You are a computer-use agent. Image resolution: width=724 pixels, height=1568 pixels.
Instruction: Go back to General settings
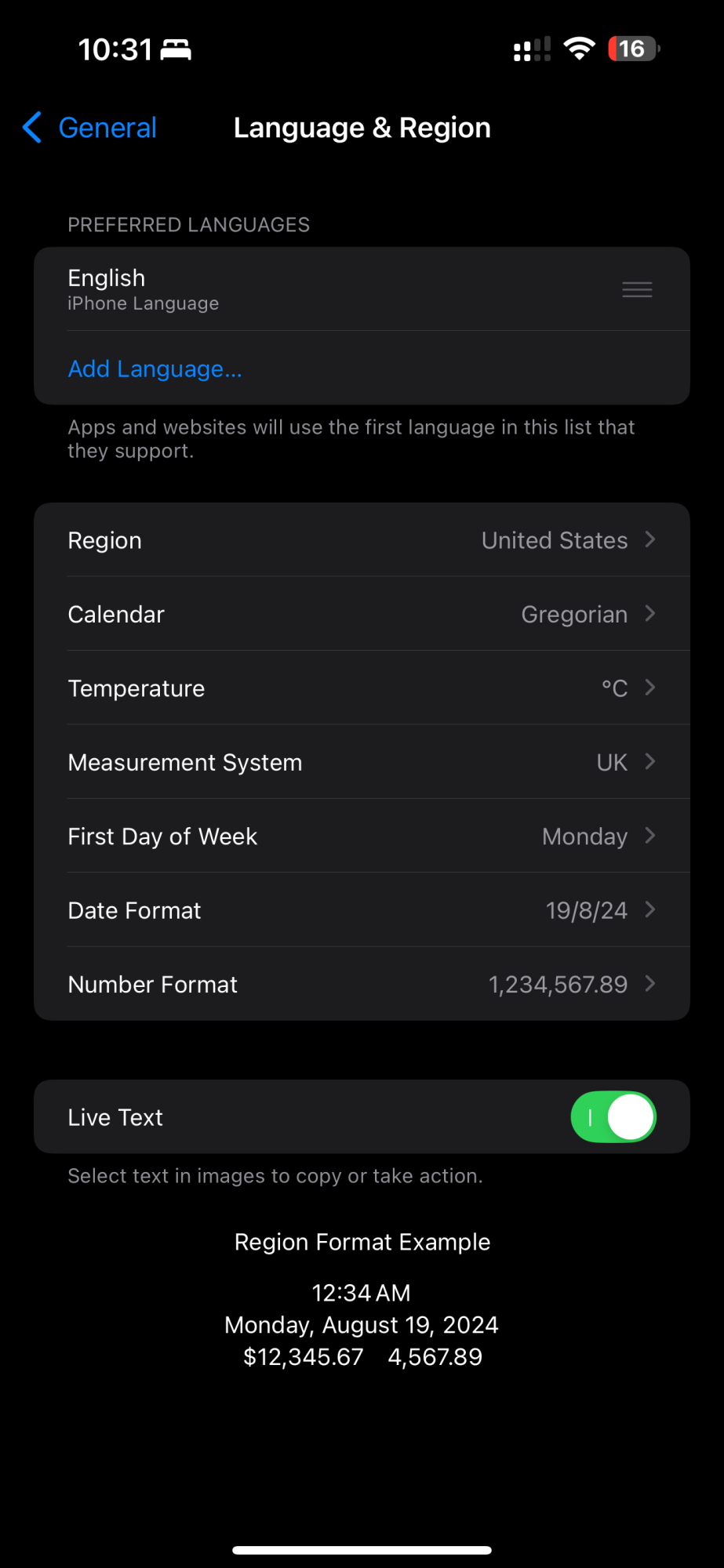click(89, 128)
